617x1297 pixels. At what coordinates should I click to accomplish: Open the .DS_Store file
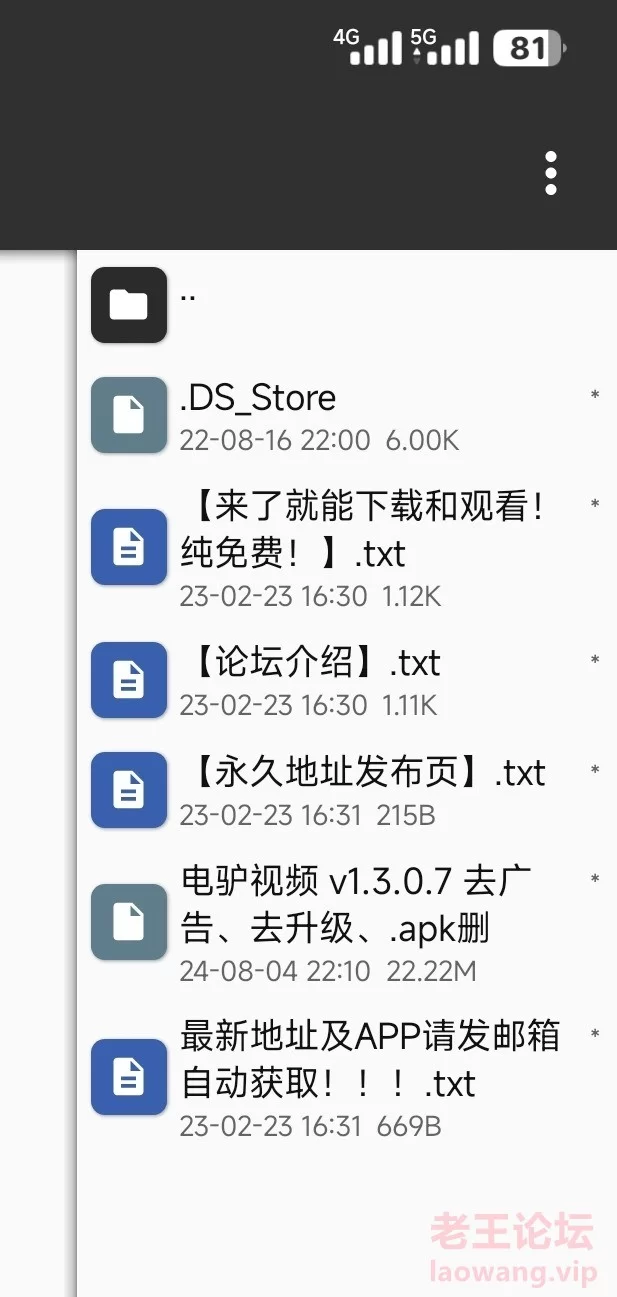pos(347,415)
